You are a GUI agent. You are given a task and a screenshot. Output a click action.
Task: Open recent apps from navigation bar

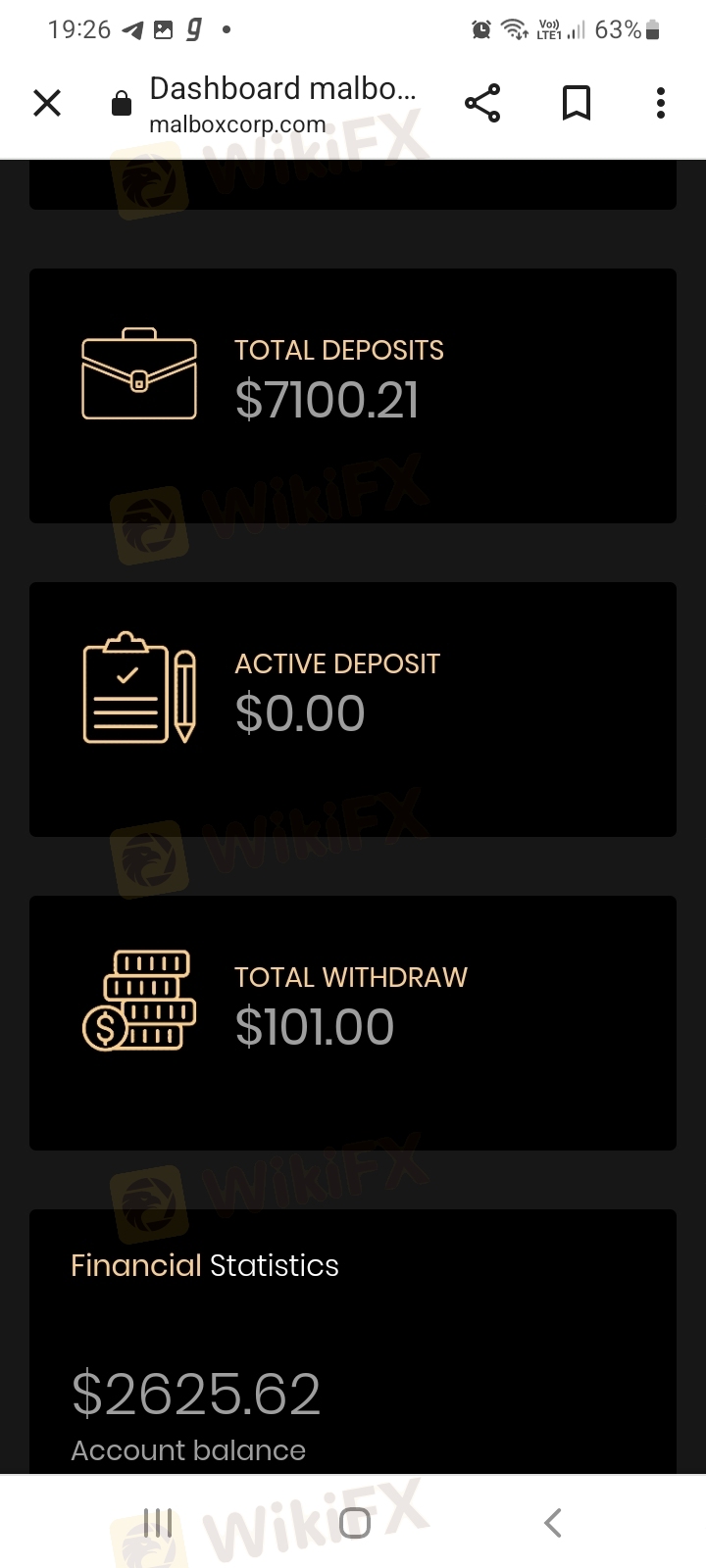pos(158,1523)
